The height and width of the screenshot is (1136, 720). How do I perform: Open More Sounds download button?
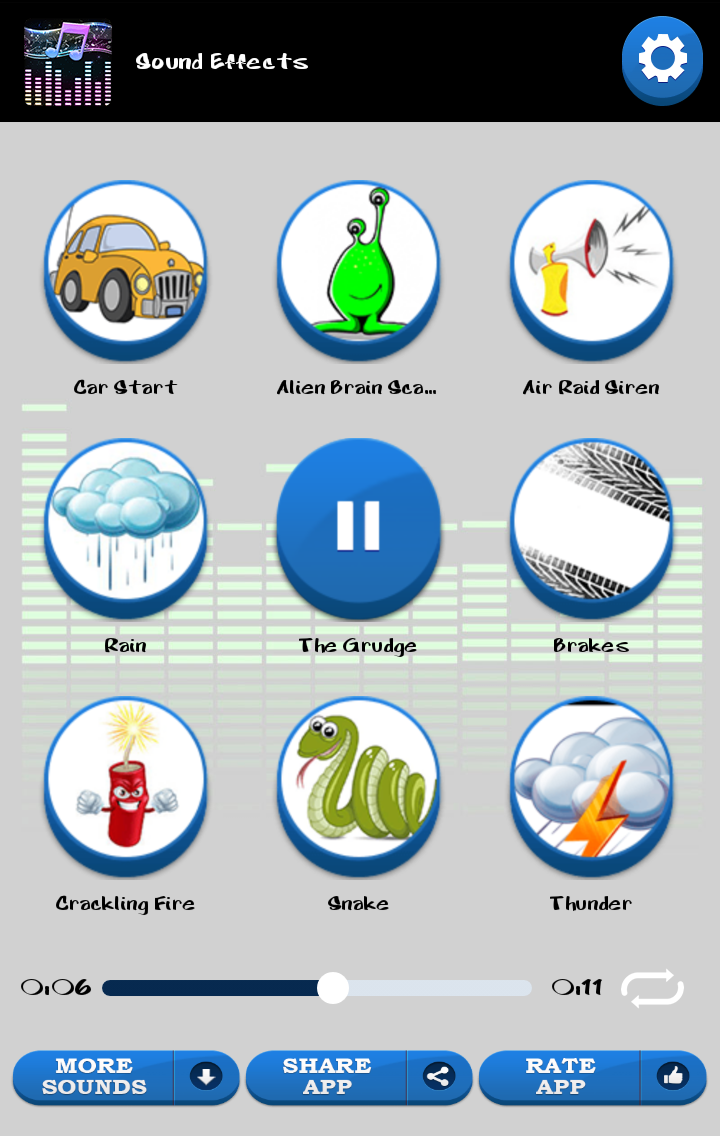click(126, 1077)
